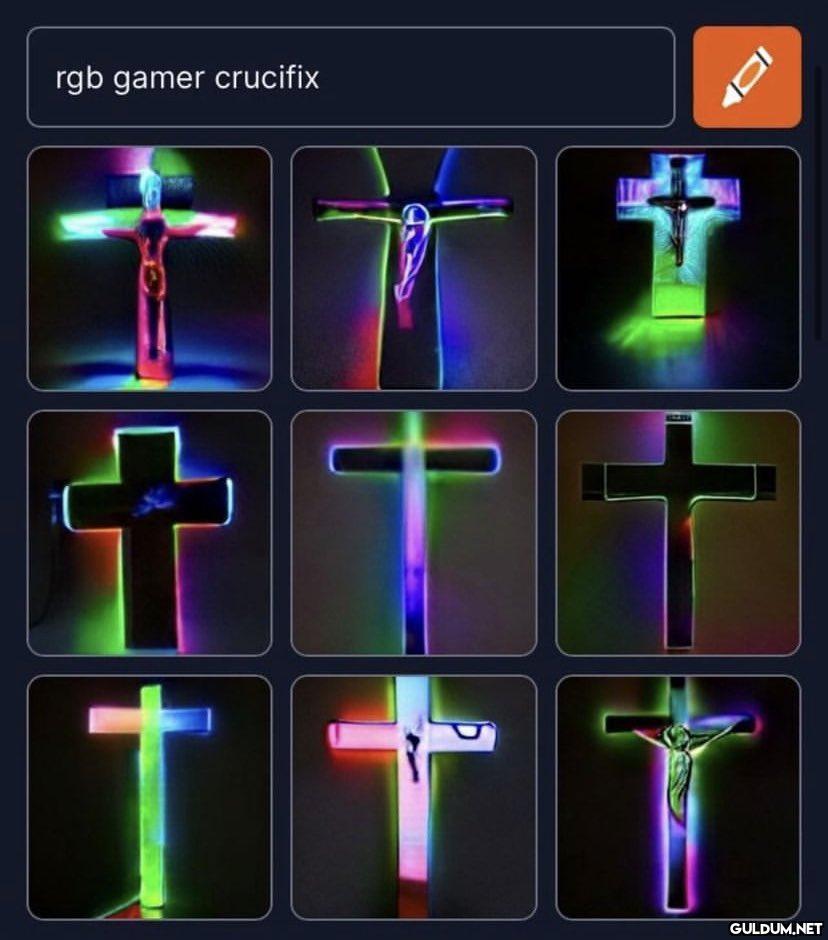Open the image with the red figure on the cross
The width and height of the screenshot is (828, 940).
tap(149, 268)
